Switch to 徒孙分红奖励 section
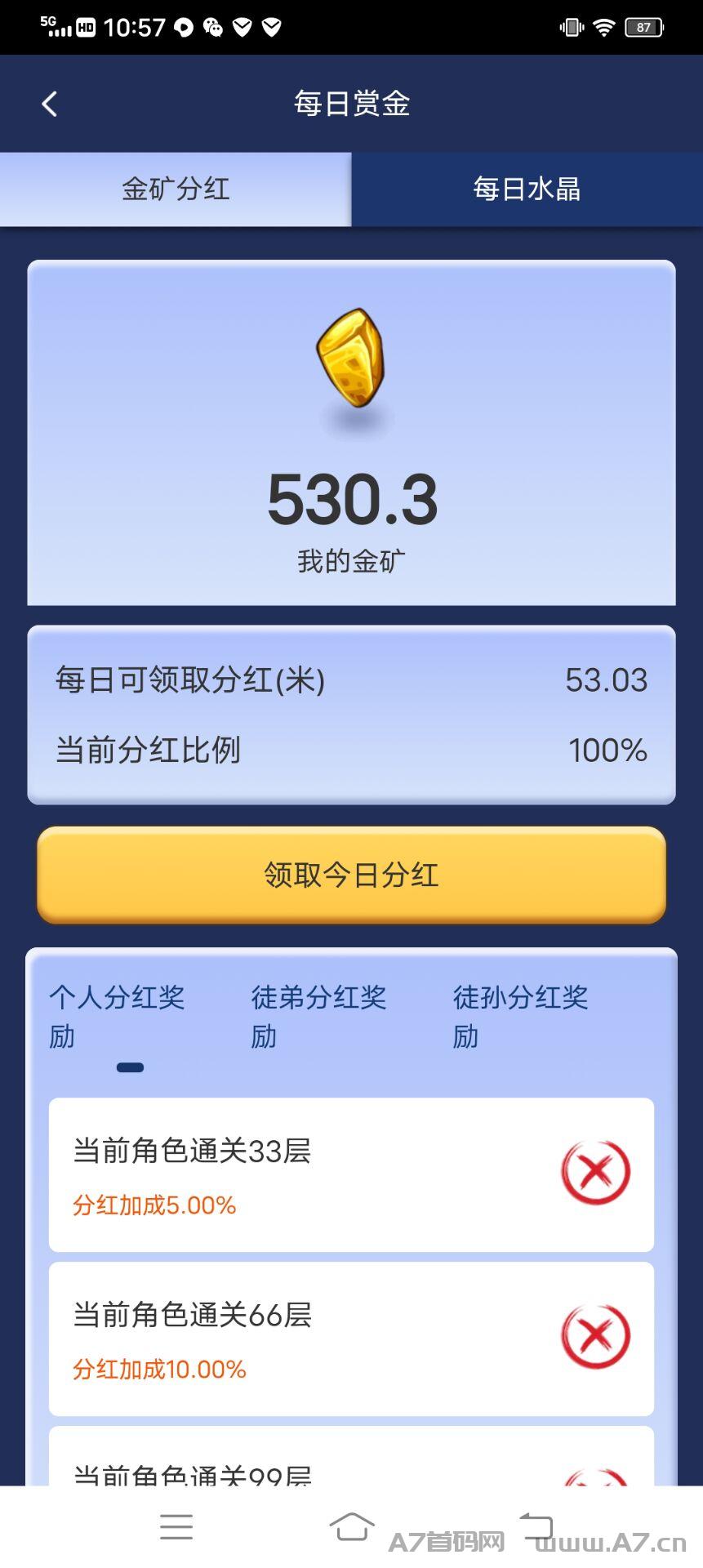The width and height of the screenshot is (703, 1568). 520,1016
